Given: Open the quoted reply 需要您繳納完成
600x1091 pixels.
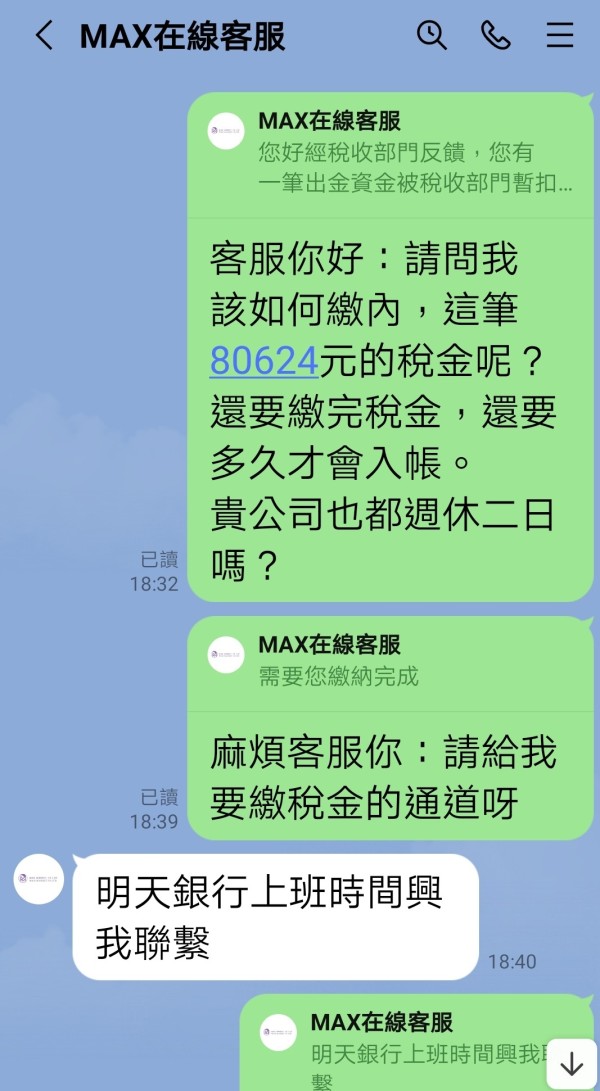Looking at the screenshot, I should (x=390, y=661).
